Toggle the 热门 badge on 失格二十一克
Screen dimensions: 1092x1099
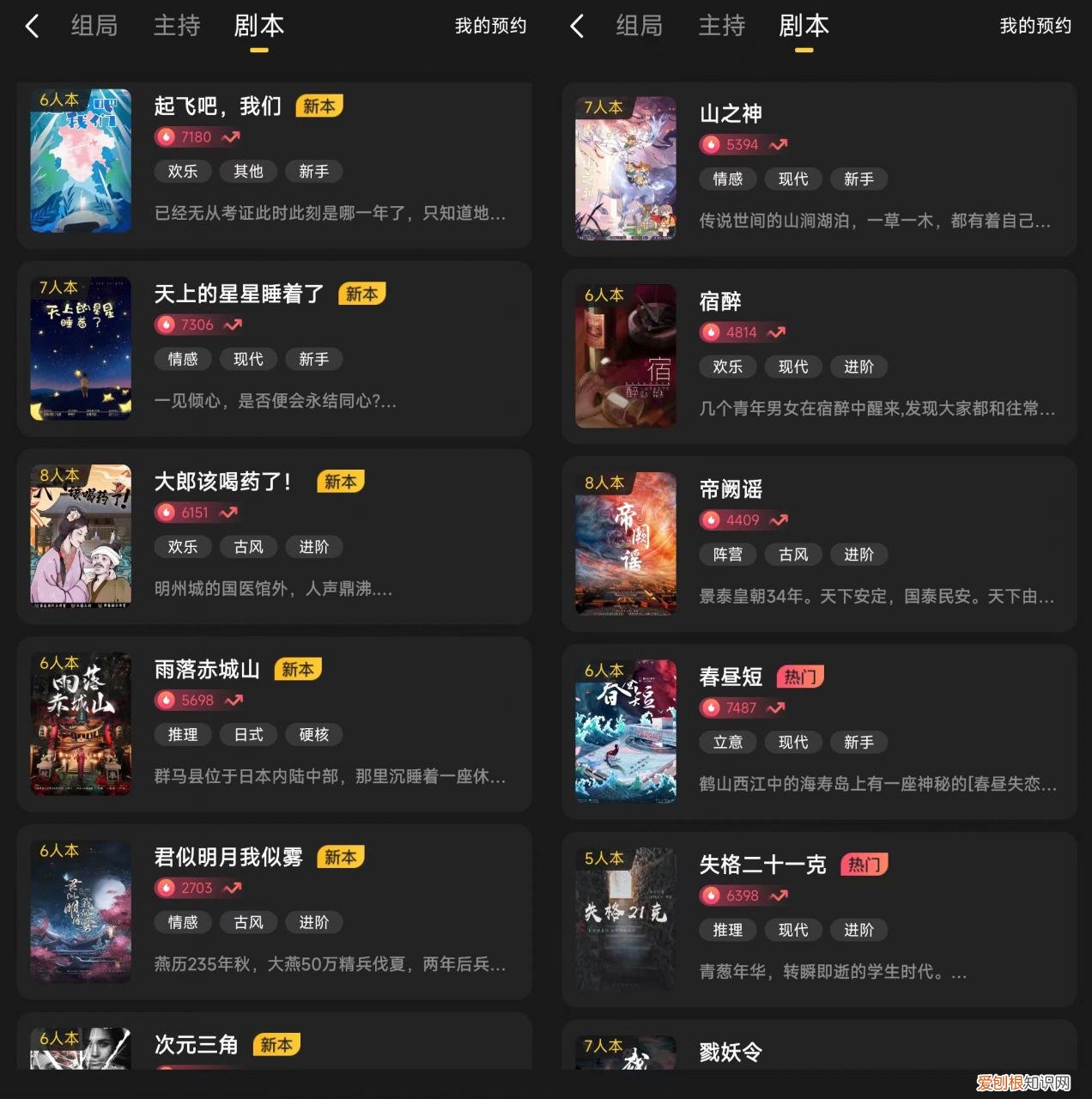pos(864,865)
